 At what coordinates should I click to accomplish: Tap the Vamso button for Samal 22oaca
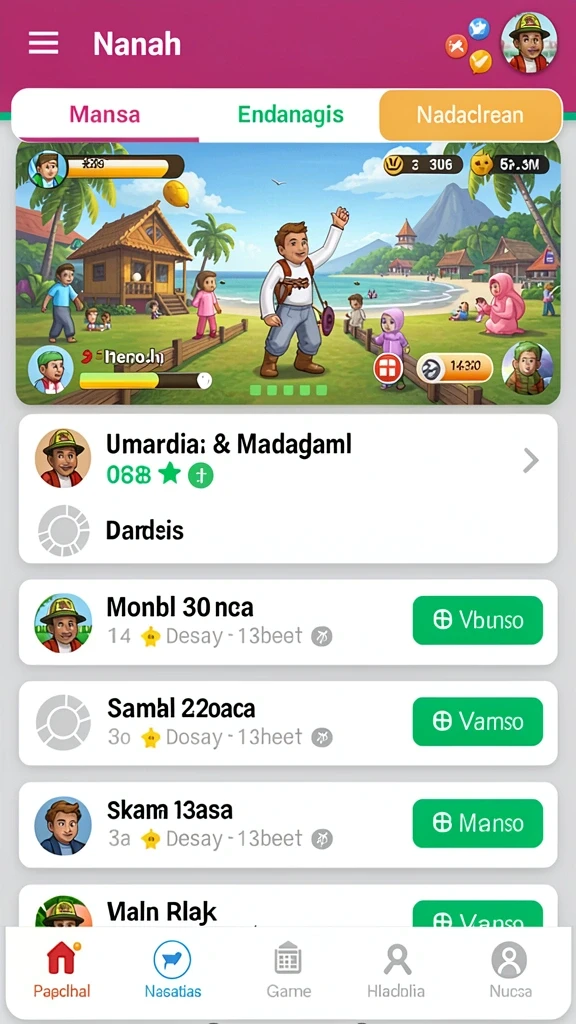click(x=477, y=721)
